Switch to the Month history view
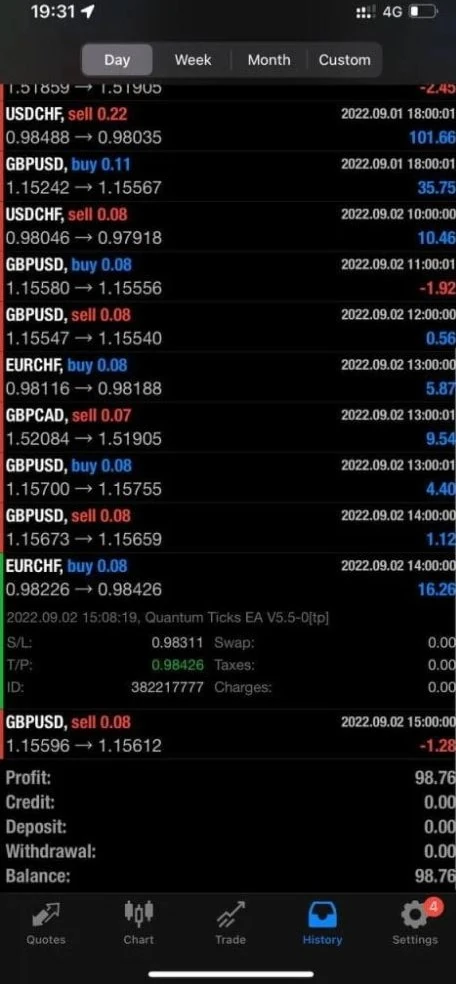Viewport: 456px width, 984px height. point(268,60)
